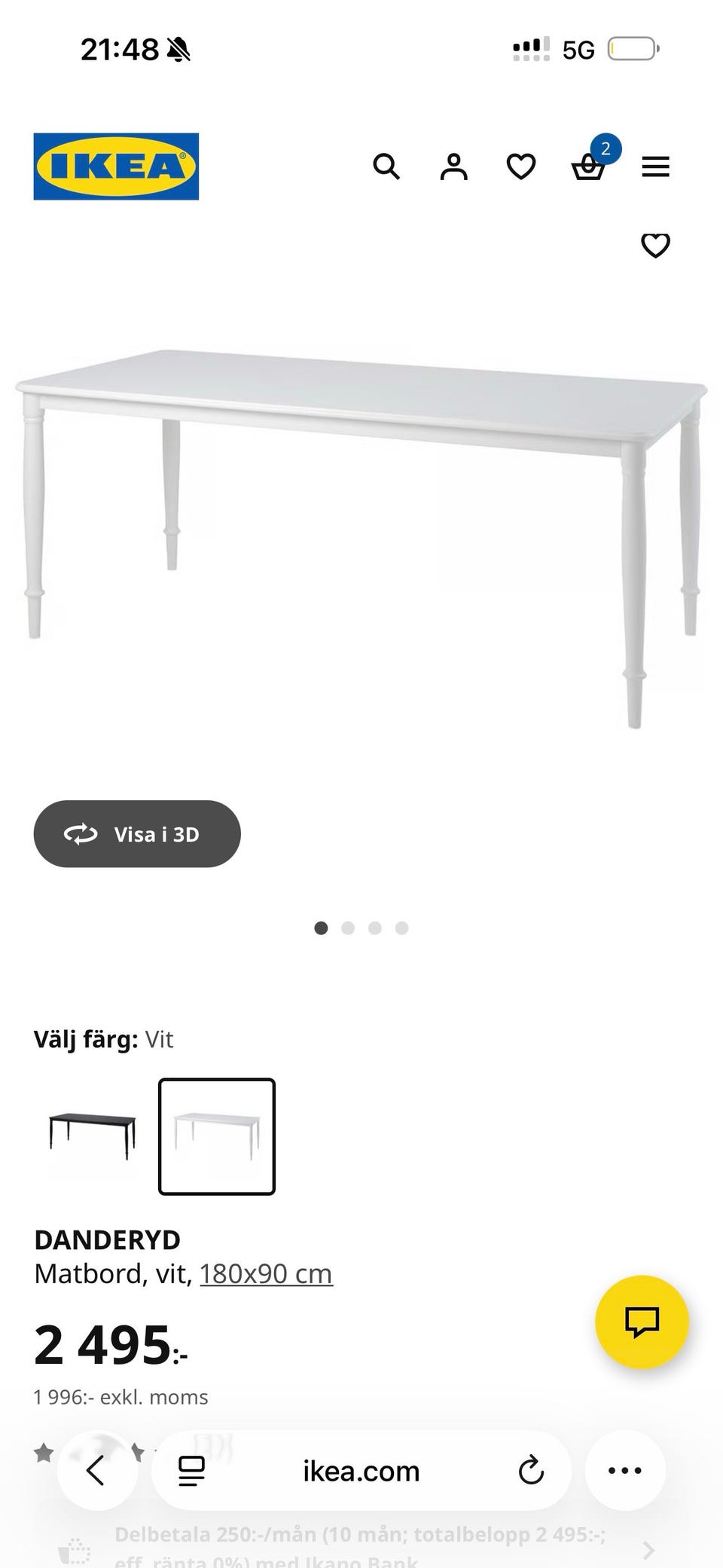Viewport: 723px width, 1568px height.
Task: Save the DANDERYD table to favorites
Action: 655,245
